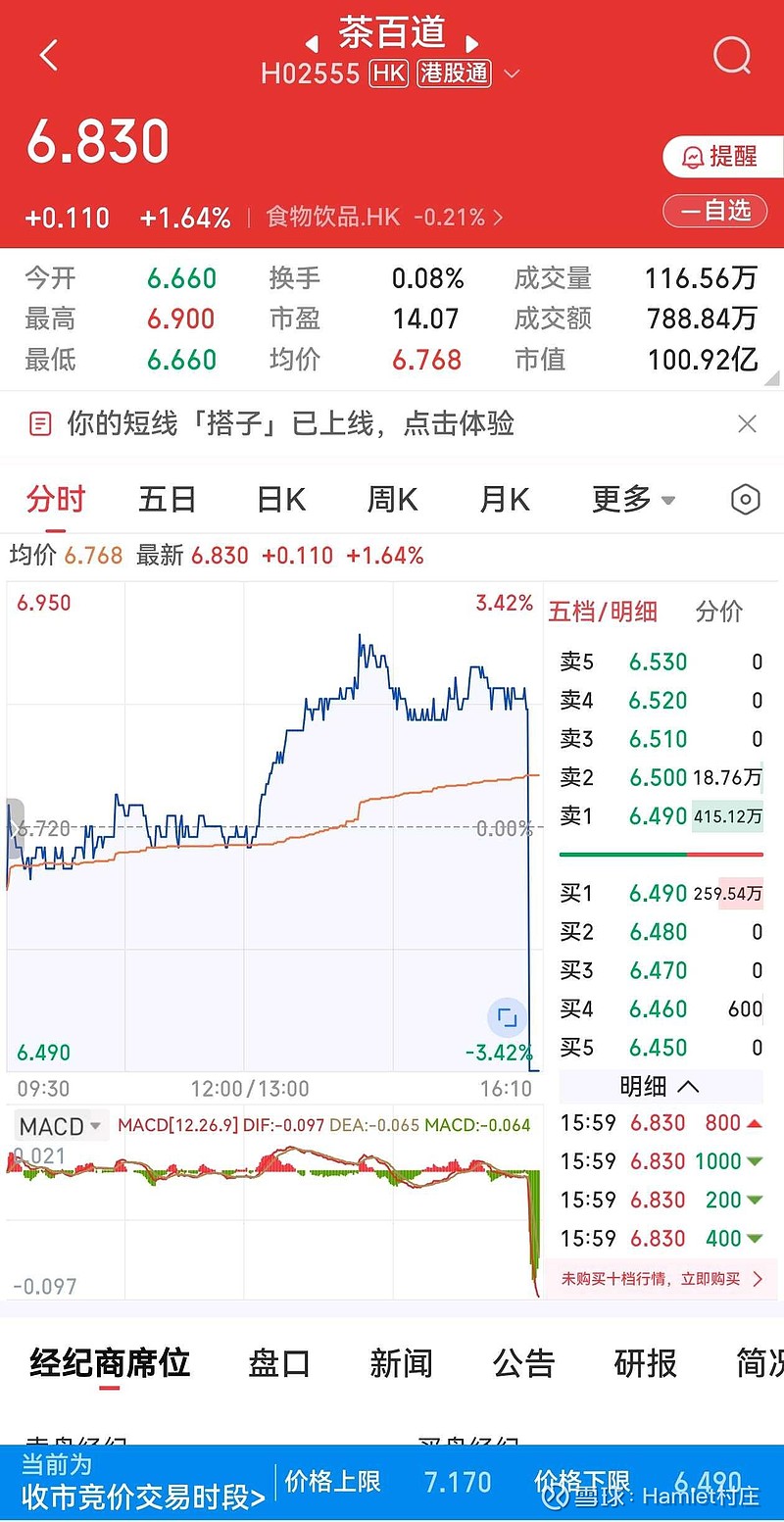Switch to the 五日 chart tab
Viewport: 784px width, 1522px height.
coord(168,500)
